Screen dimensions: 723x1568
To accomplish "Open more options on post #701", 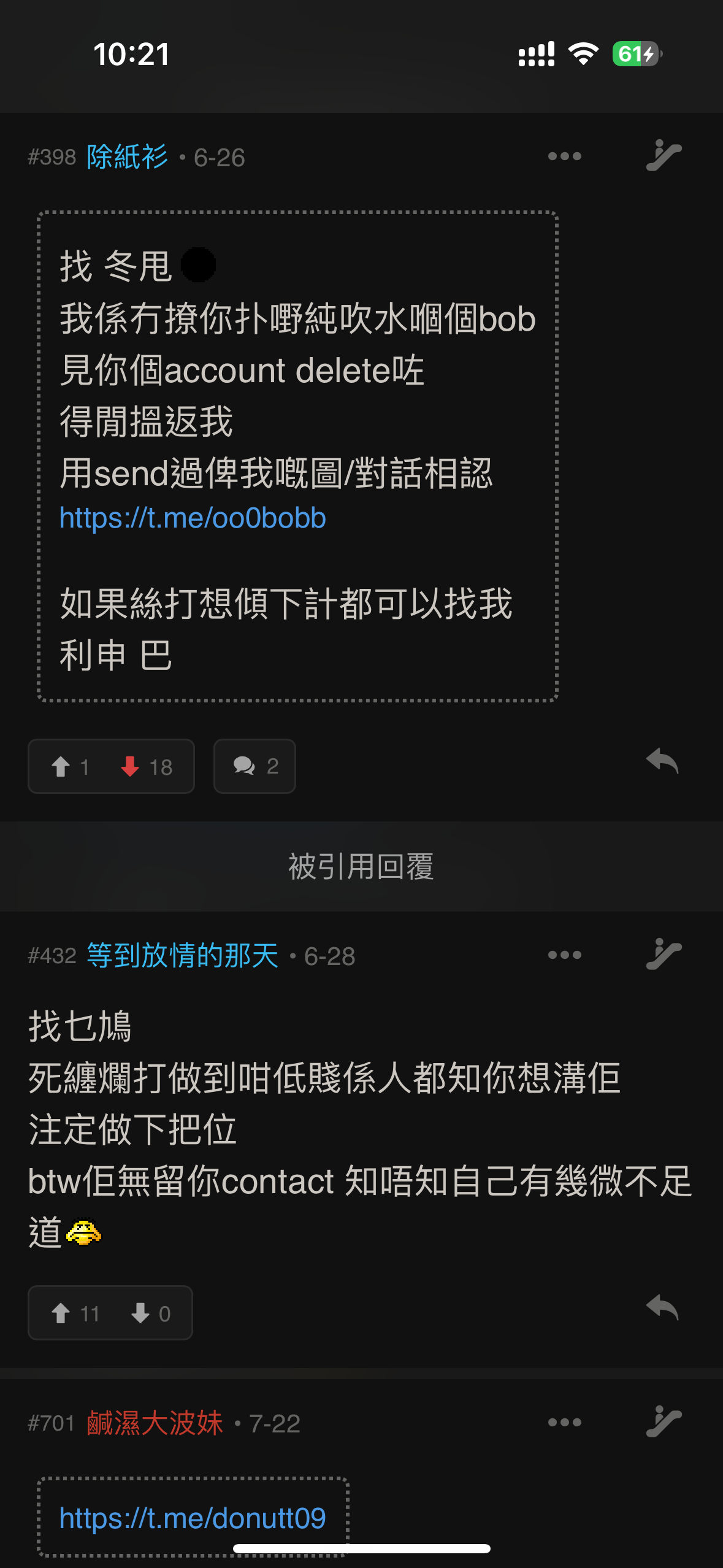I will click(564, 1423).
